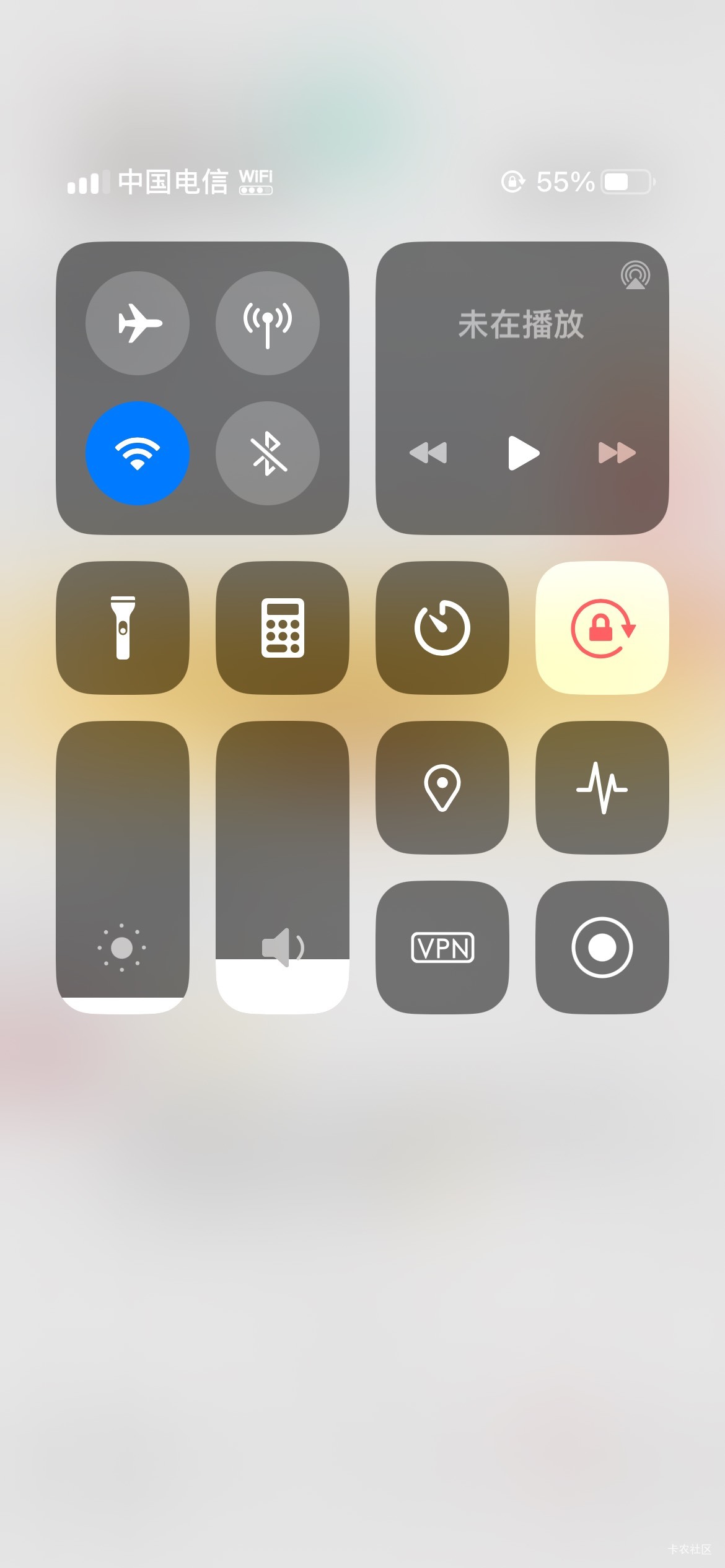This screenshot has width=725, height=1568.
Task: Tap the location pin control
Action: (x=442, y=788)
